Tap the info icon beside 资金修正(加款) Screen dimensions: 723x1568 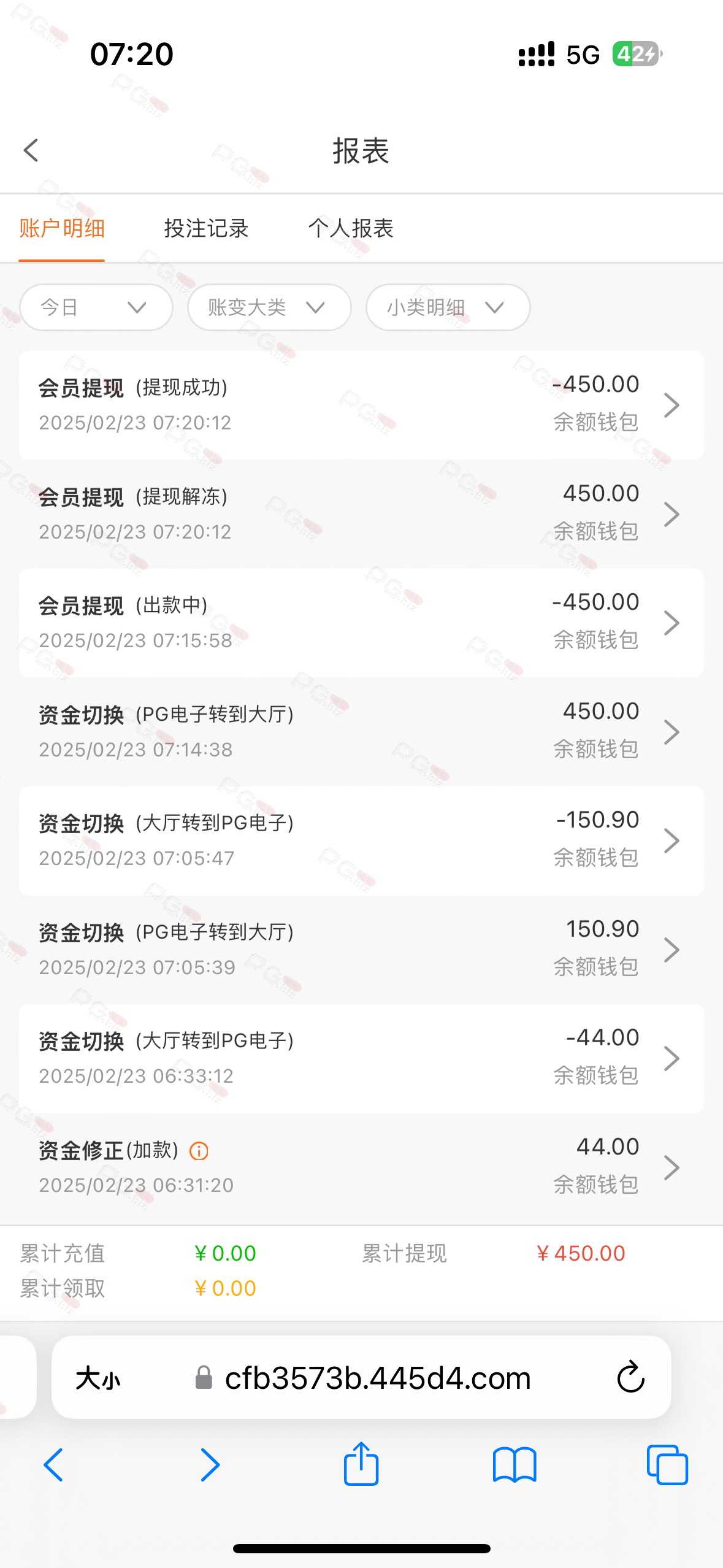199,1151
